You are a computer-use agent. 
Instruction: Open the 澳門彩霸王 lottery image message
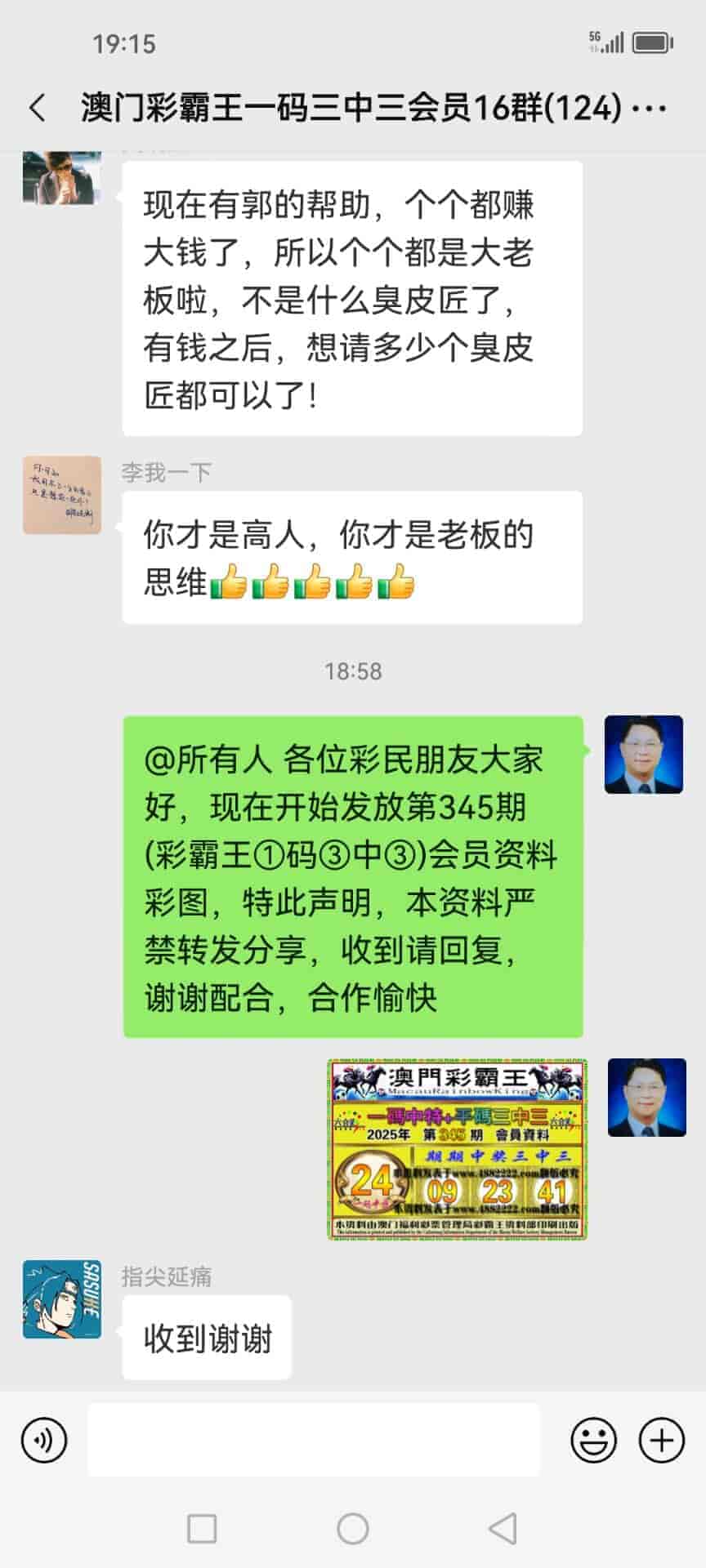click(x=458, y=1149)
